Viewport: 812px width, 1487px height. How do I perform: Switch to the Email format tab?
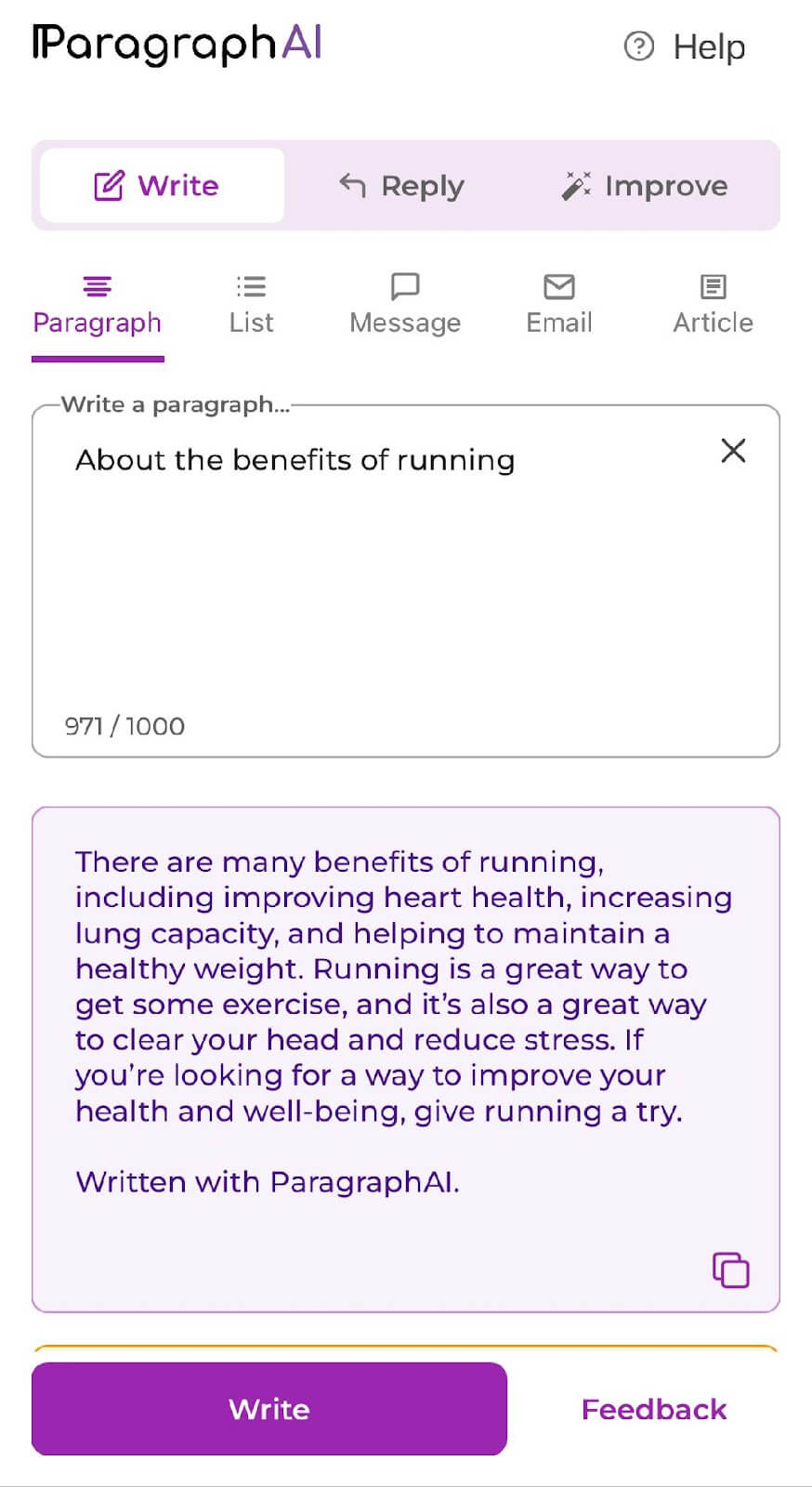point(559,306)
